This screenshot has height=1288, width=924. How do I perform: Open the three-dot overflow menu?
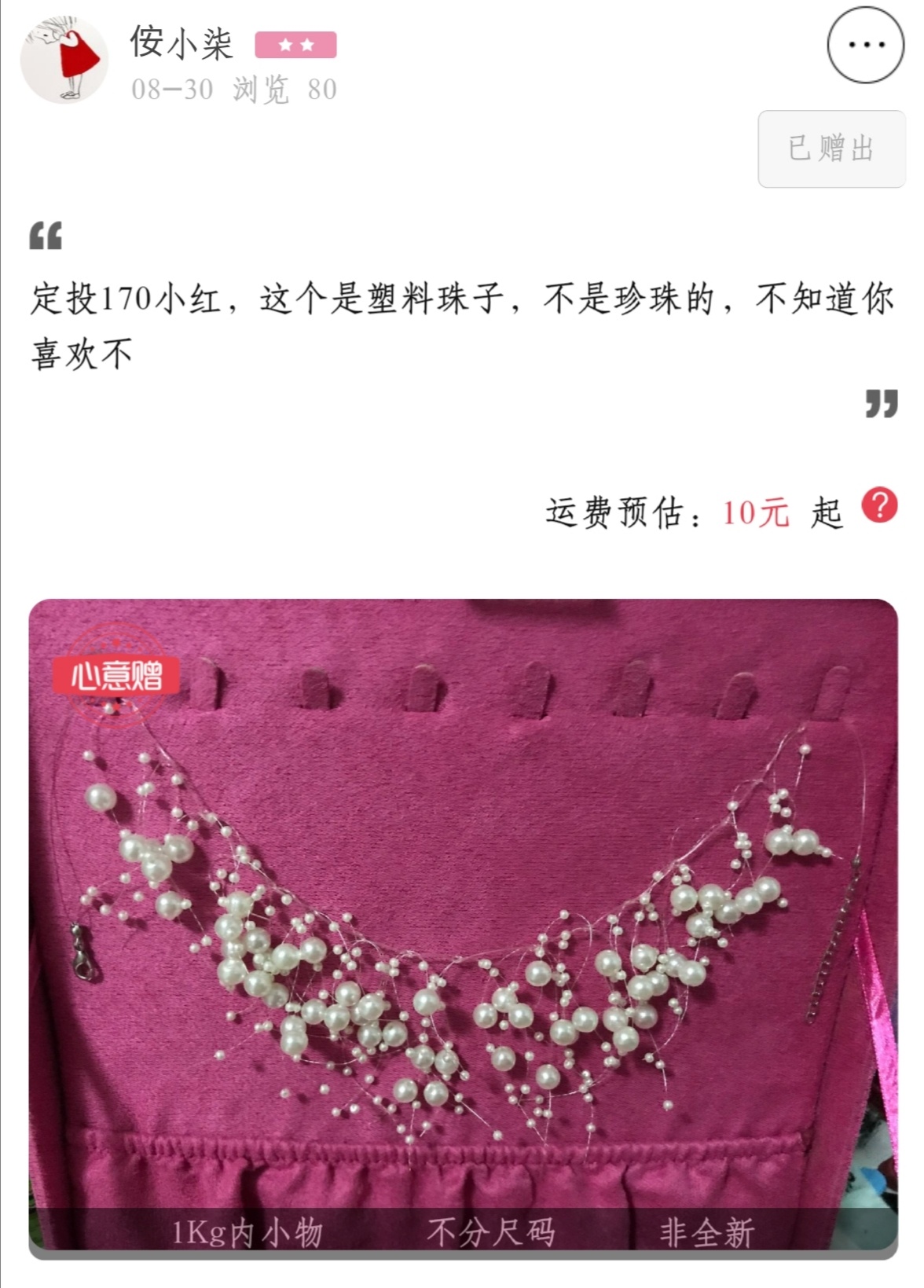tap(866, 45)
